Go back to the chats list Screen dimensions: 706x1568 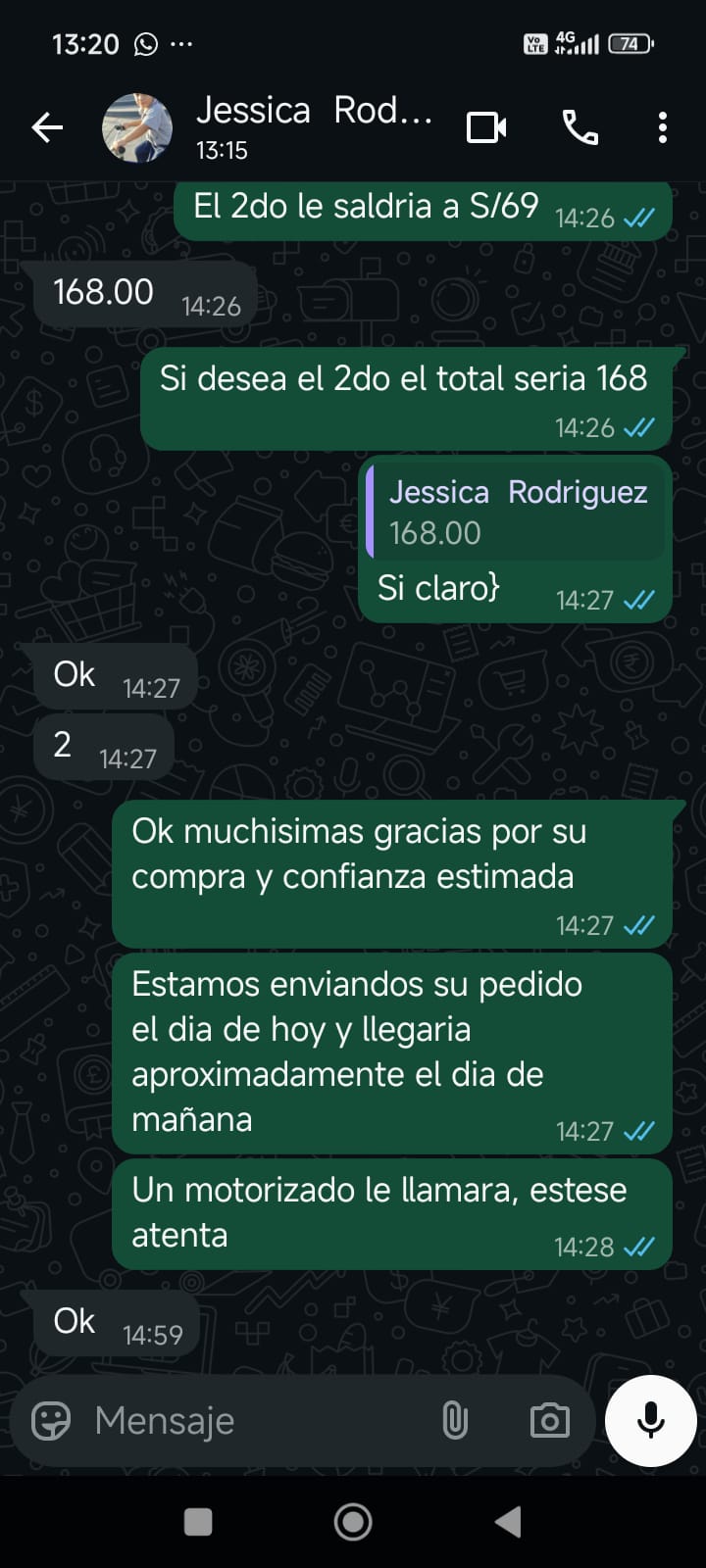[x=47, y=127]
